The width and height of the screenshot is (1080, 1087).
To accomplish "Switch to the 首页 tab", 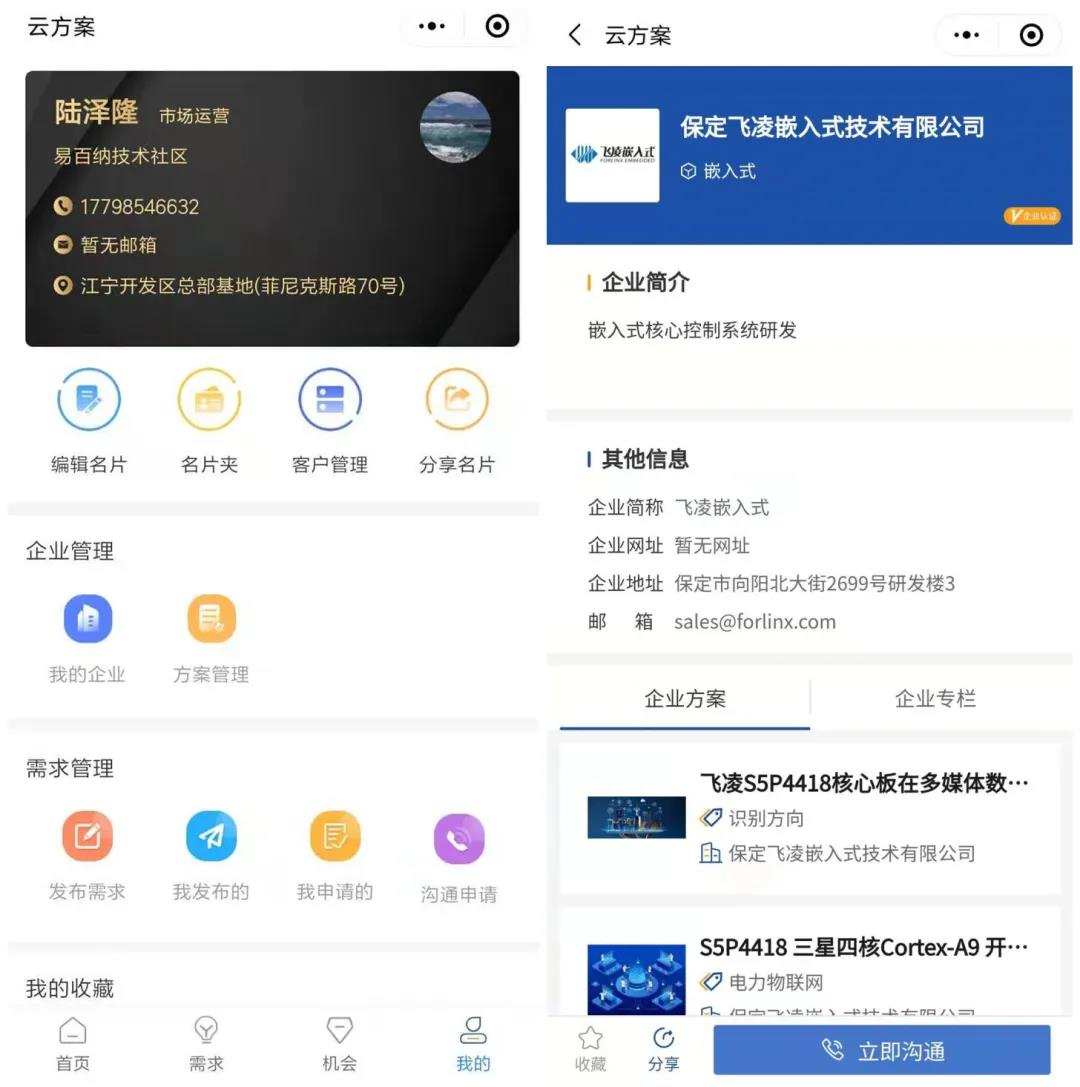I will (x=72, y=1045).
